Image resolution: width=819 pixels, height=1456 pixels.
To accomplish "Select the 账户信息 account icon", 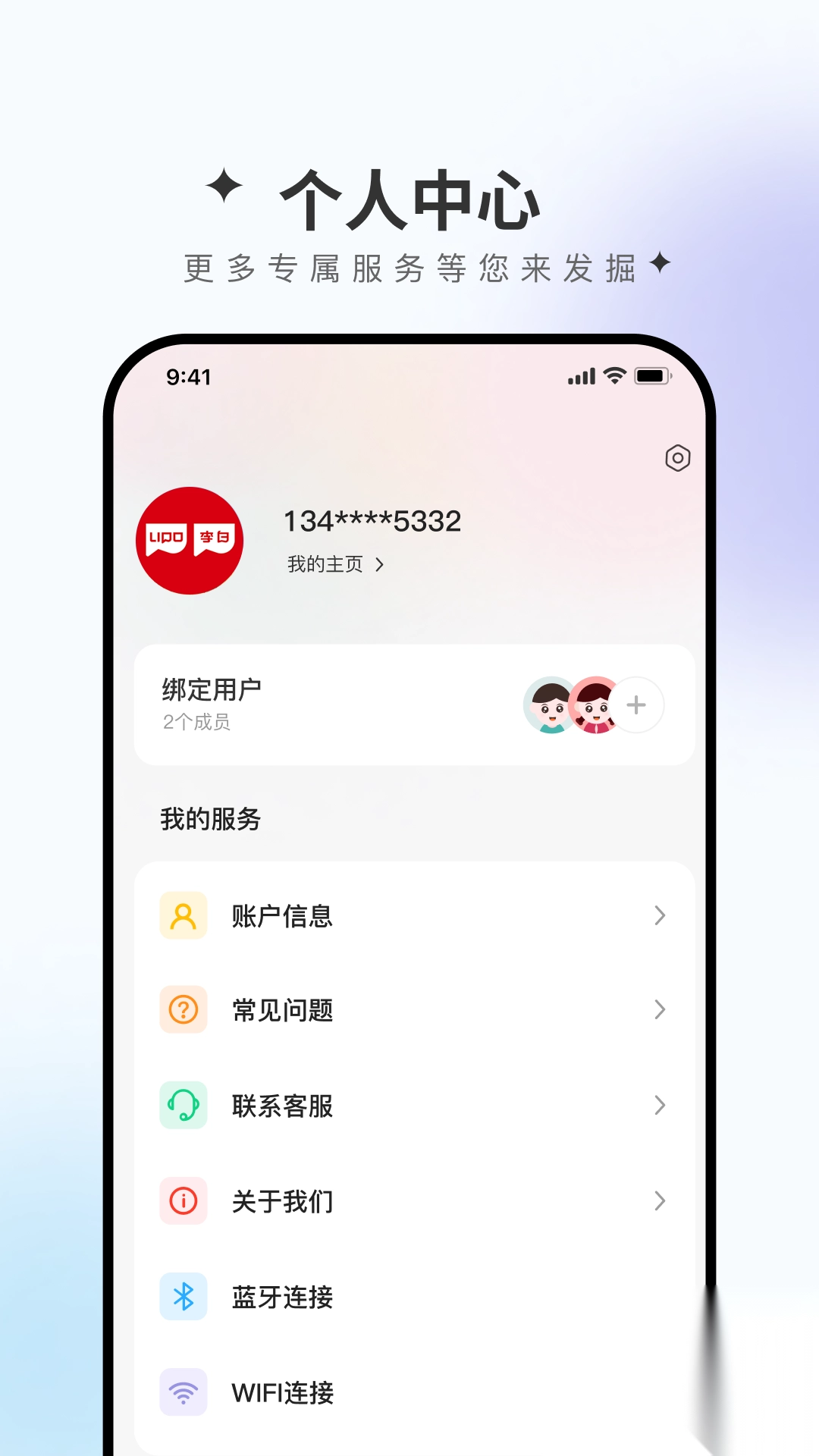I will pyautogui.click(x=182, y=916).
